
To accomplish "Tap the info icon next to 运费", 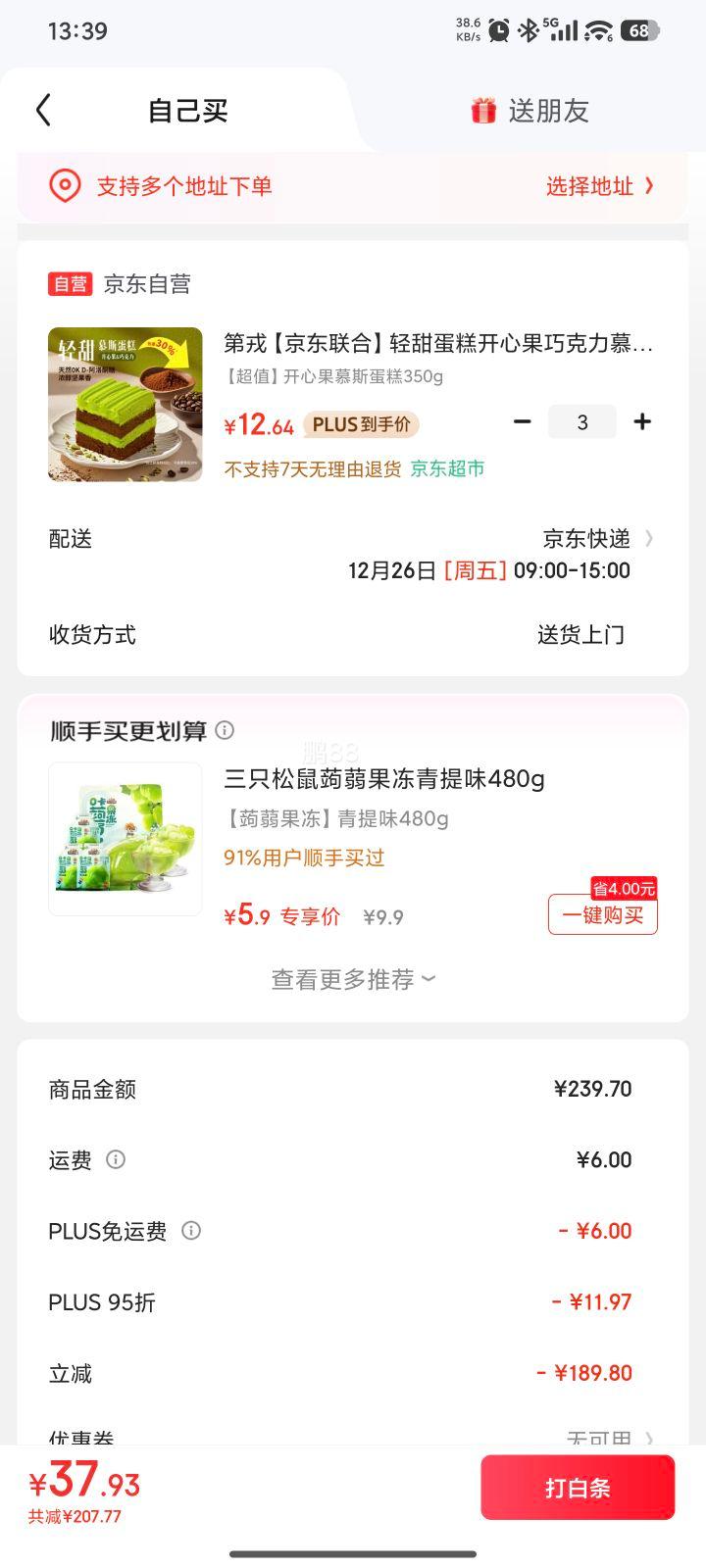I will [x=116, y=1160].
